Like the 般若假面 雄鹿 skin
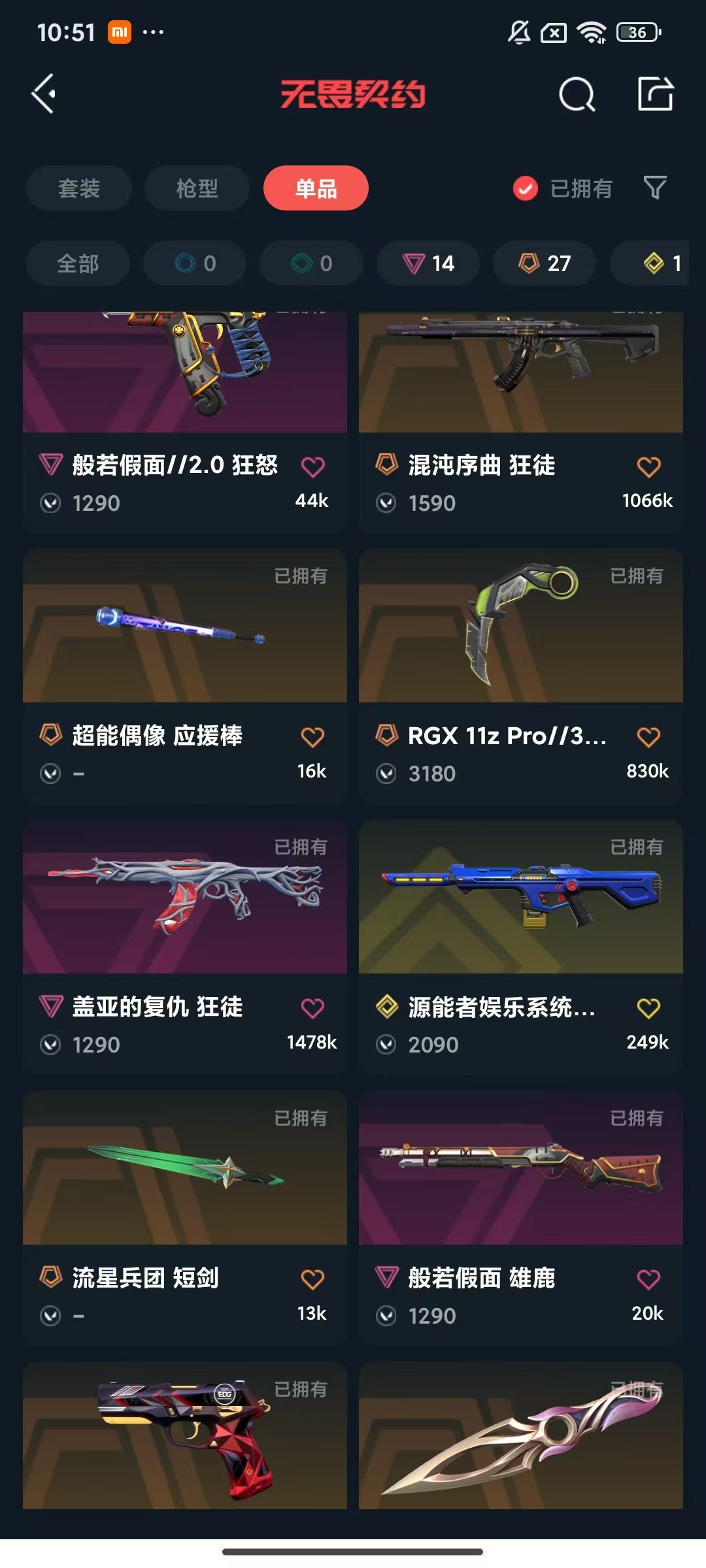This screenshot has width=706, height=1568. pyautogui.click(x=648, y=1279)
